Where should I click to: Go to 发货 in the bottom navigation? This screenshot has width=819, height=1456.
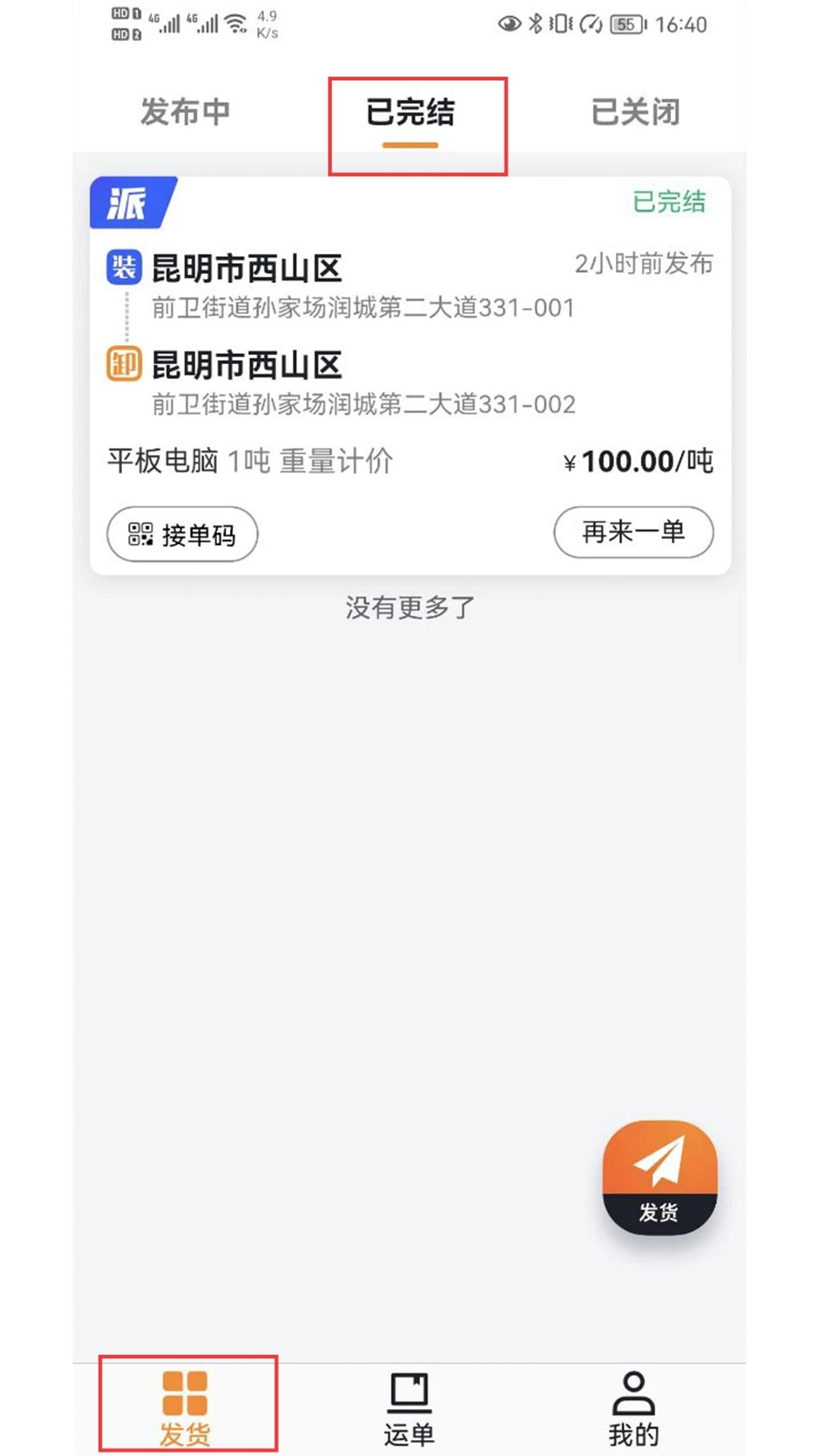click(x=185, y=1408)
